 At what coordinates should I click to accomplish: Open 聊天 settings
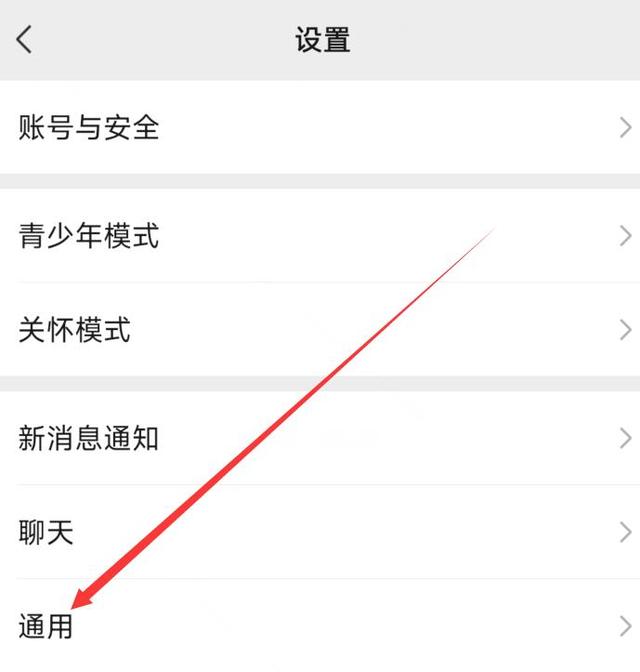coord(320,532)
